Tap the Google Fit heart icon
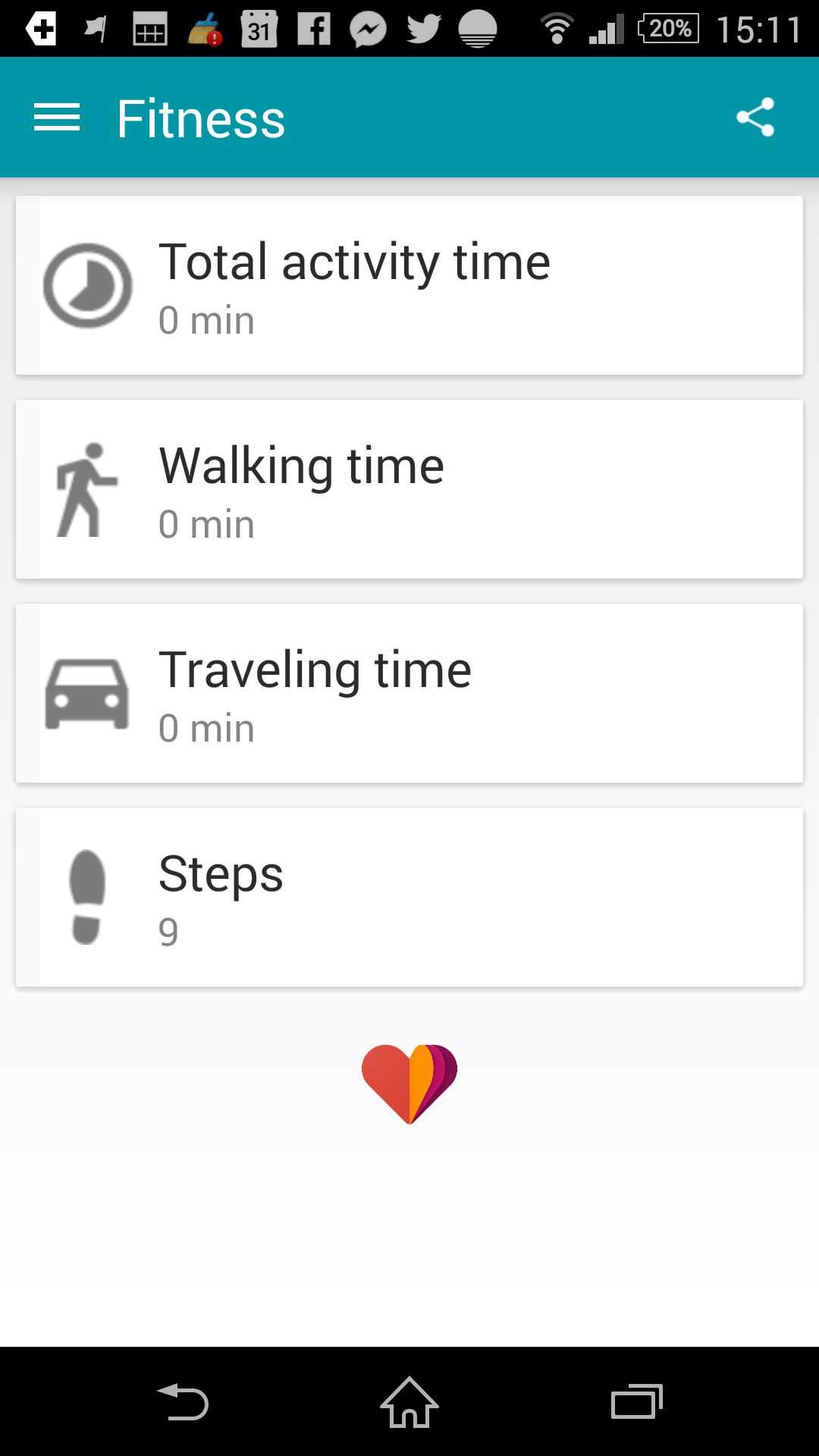Screen dimensions: 819x1456 [409, 1084]
